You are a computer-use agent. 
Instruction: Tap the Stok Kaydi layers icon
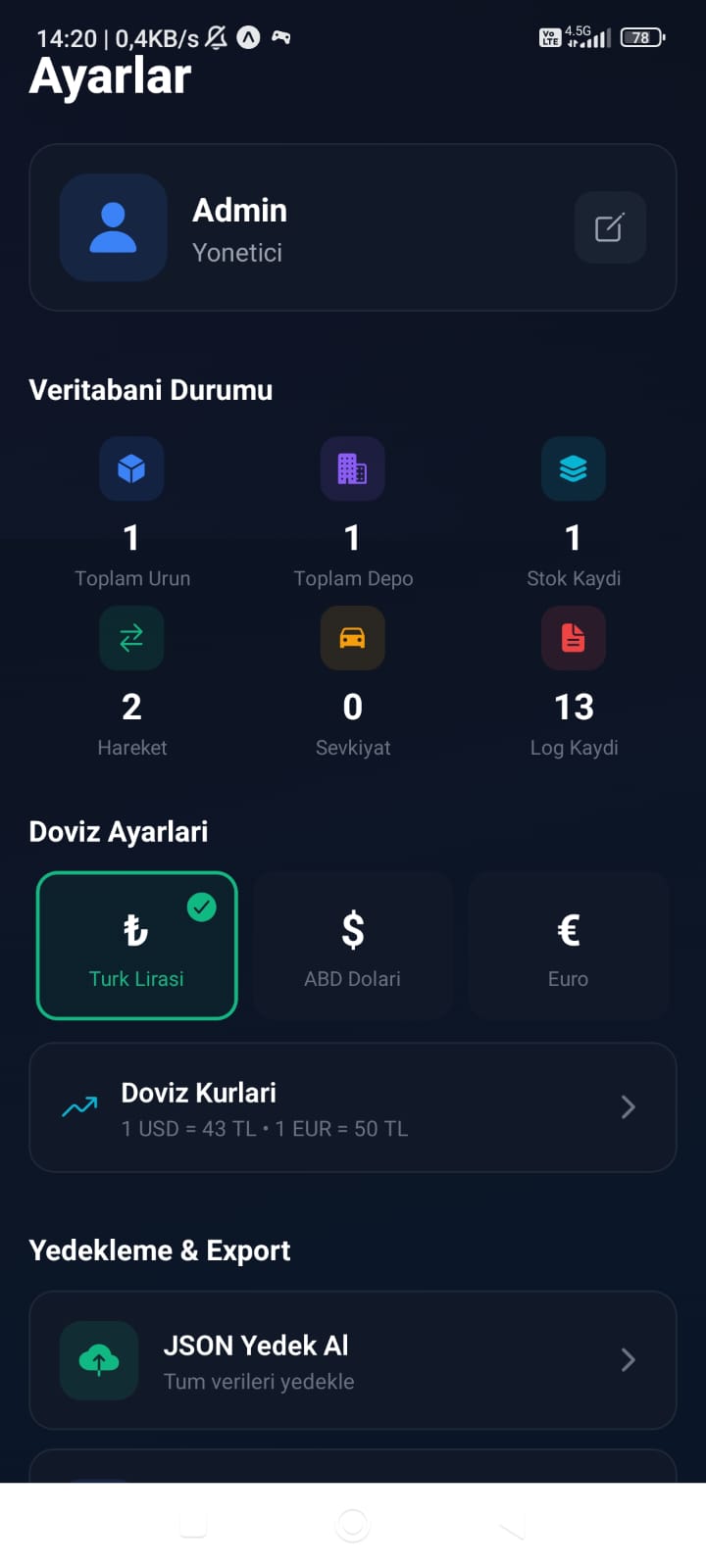pos(573,468)
